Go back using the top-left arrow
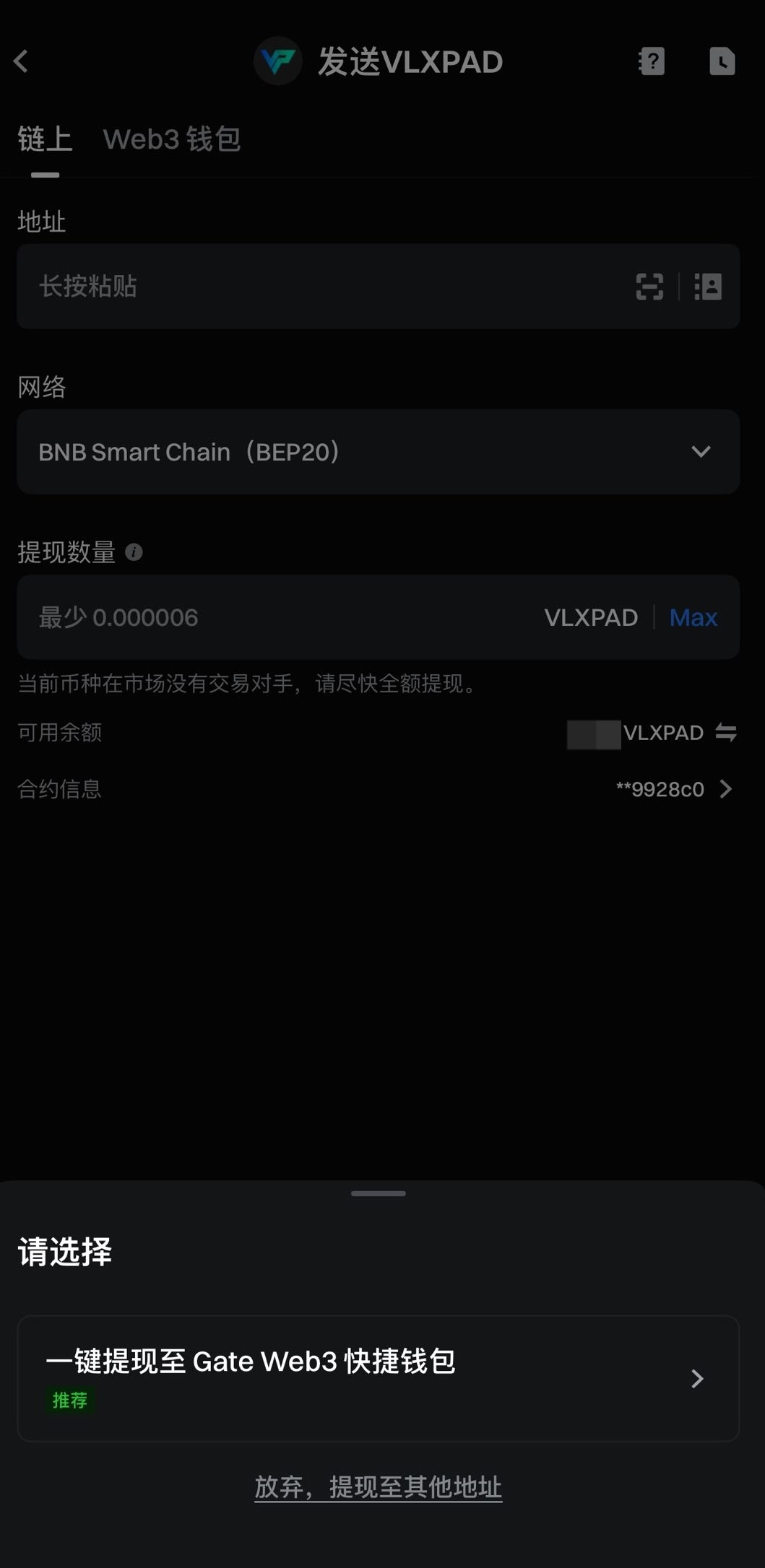This screenshot has width=765, height=1568. pyautogui.click(x=22, y=61)
